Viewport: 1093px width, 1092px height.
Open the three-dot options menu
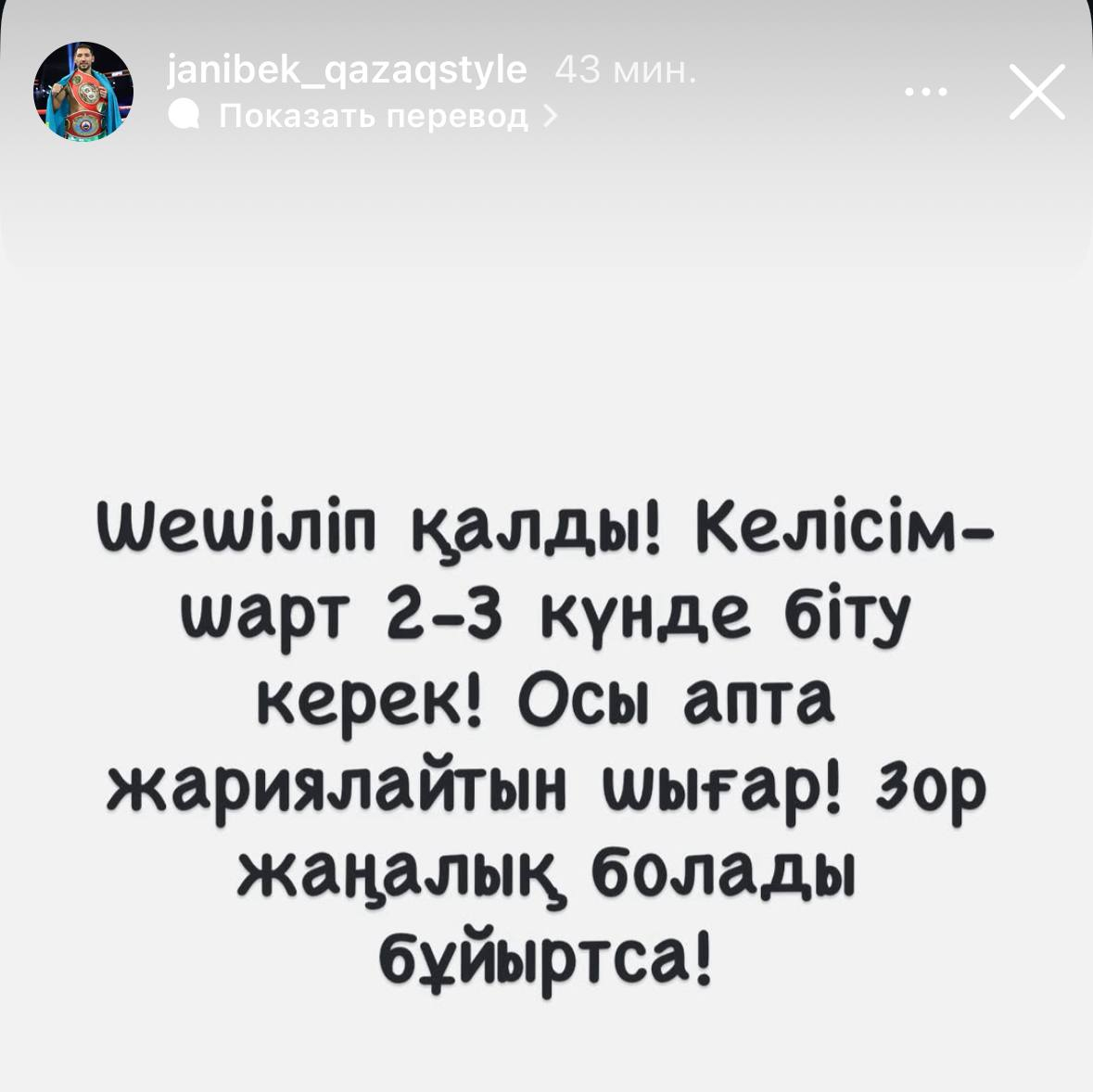[926, 93]
